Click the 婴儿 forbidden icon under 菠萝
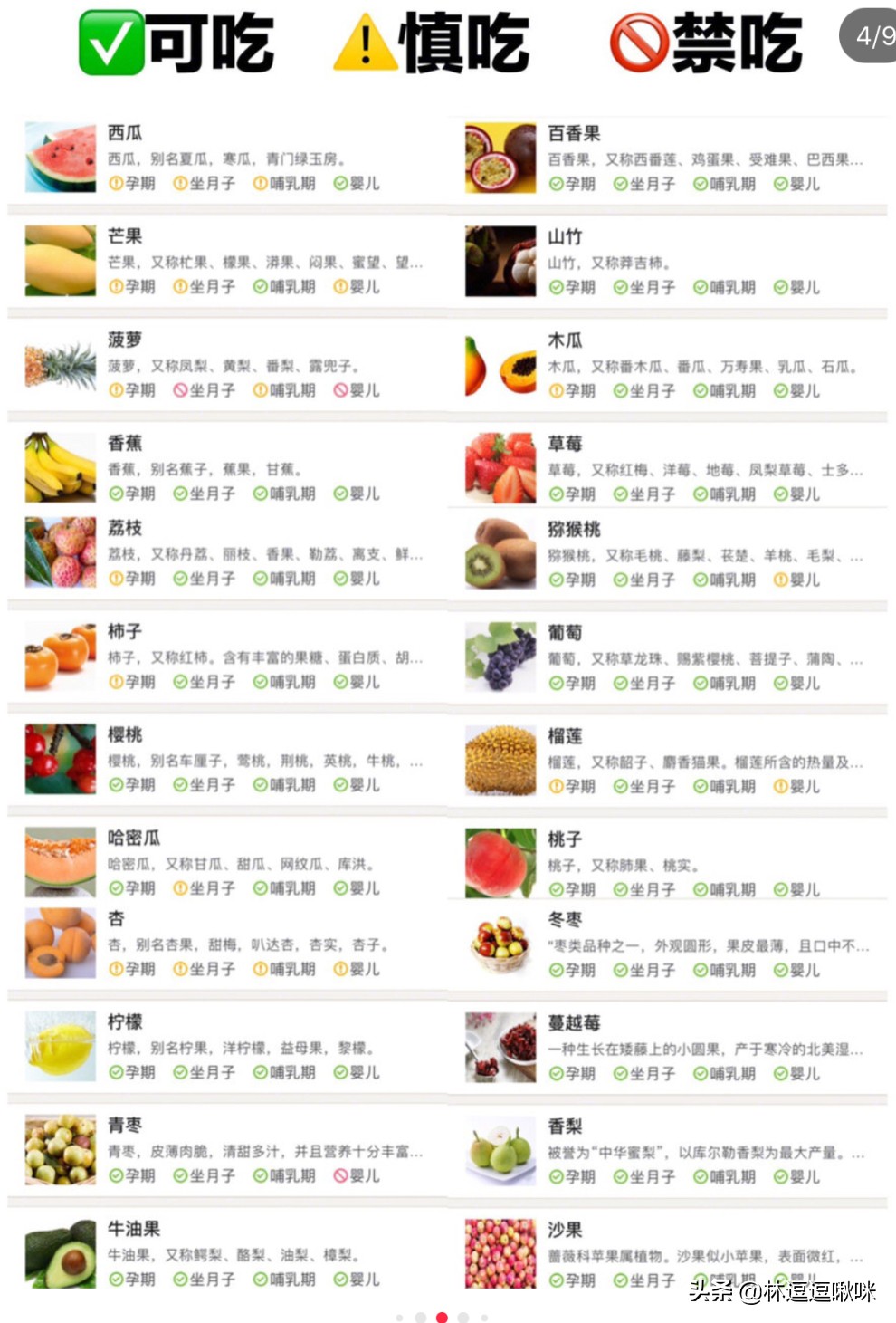This screenshot has height=1323, width=896. (x=340, y=391)
